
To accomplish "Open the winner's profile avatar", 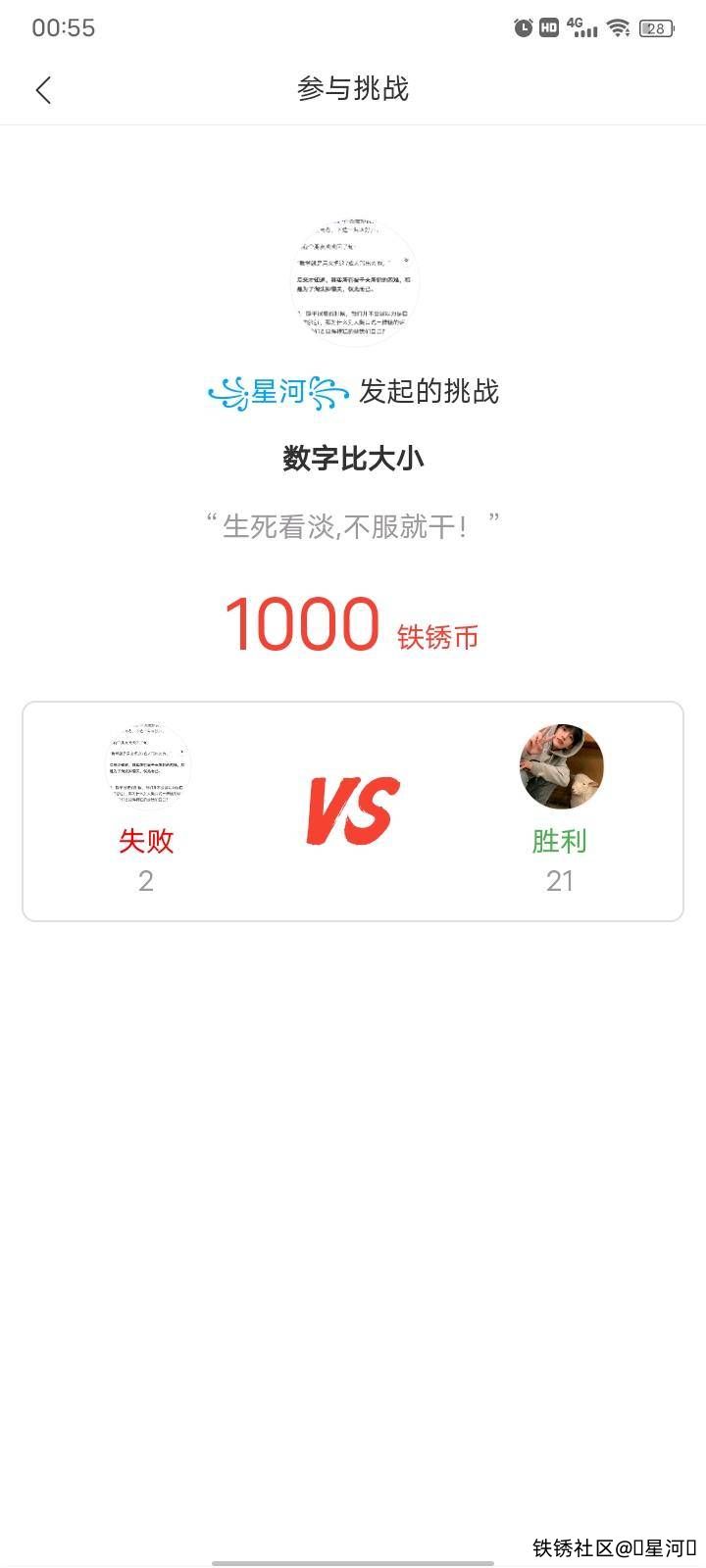I will click(x=561, y=767).
